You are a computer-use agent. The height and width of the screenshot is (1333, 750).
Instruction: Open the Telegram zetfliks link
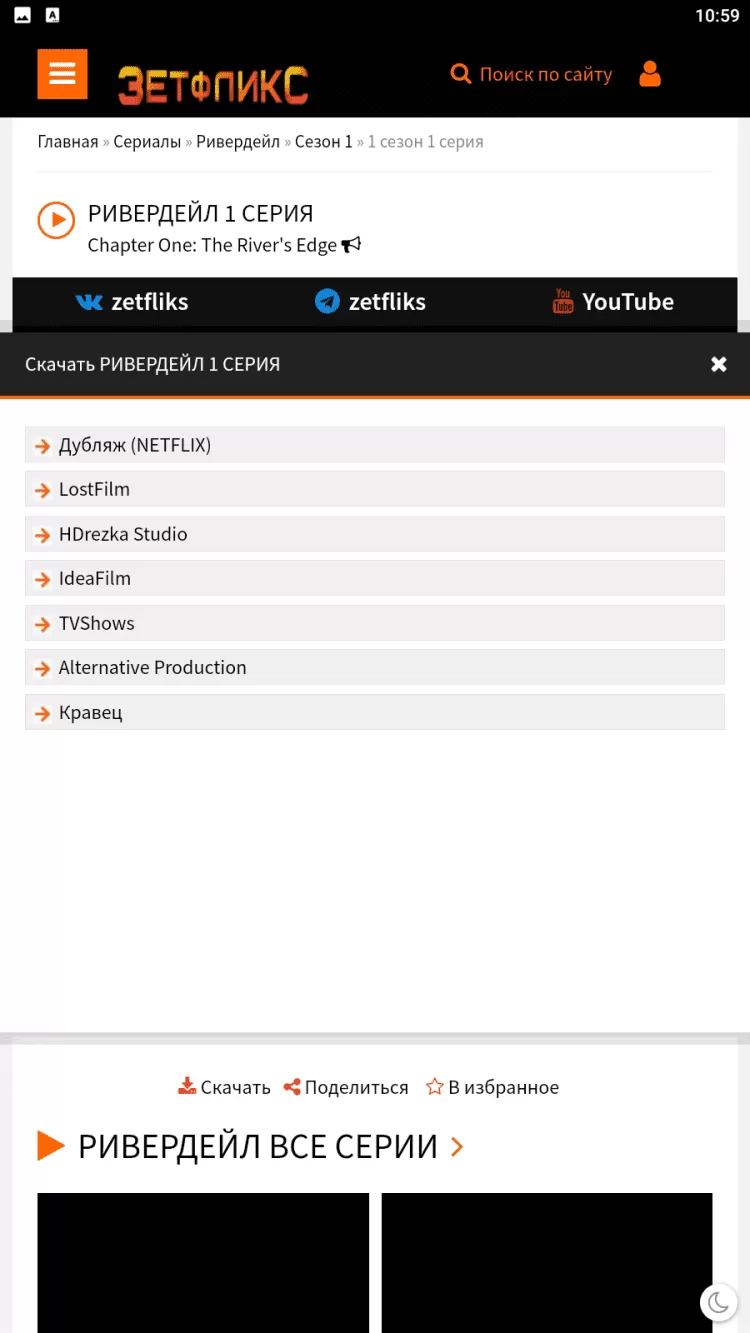[370, 301]
